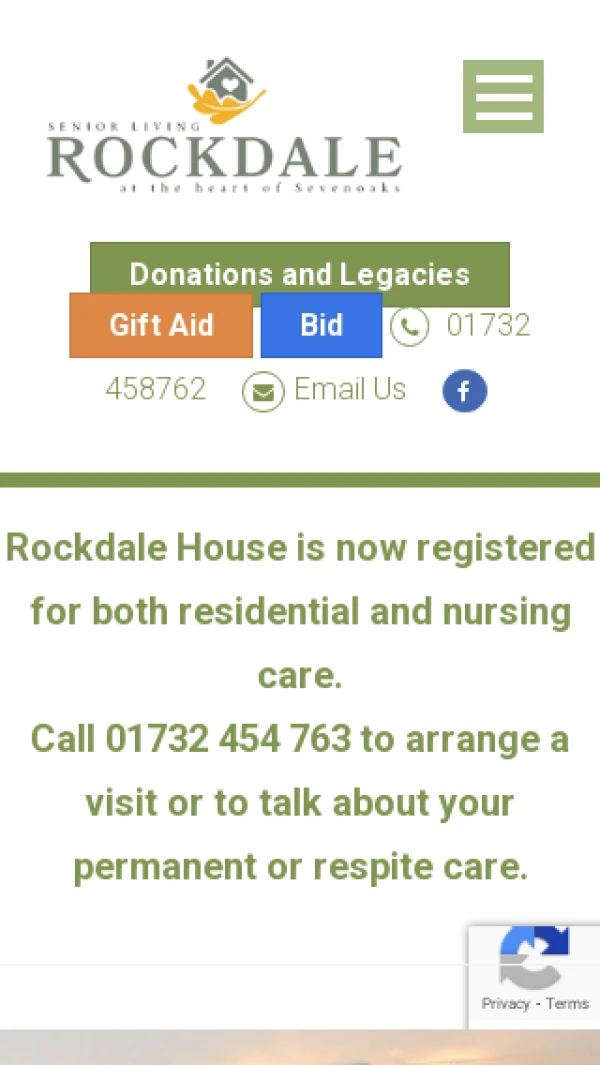Open the hamburger navigation menu
The height and width of the screenshot is (1065, 600).
click(503, 96)
